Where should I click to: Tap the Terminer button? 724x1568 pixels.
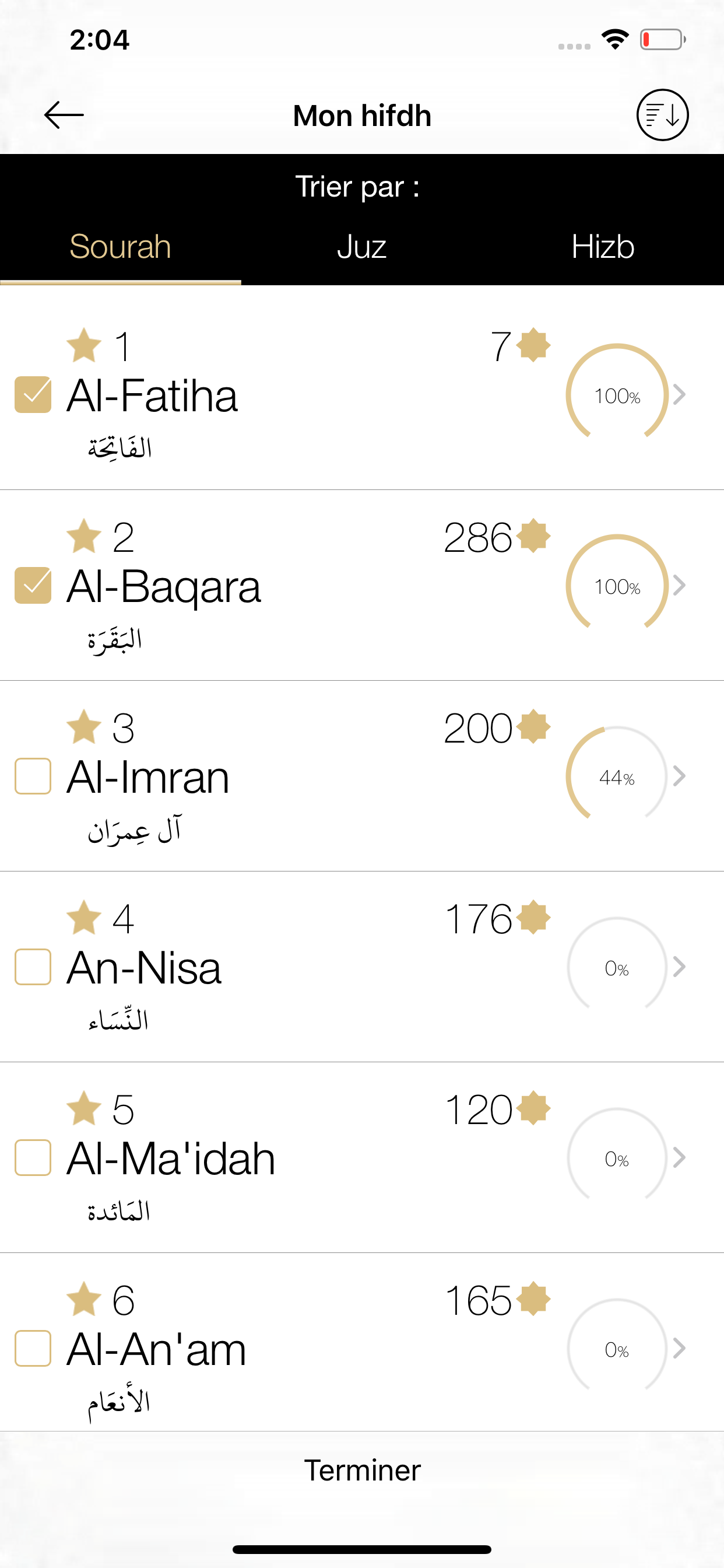362,1470
